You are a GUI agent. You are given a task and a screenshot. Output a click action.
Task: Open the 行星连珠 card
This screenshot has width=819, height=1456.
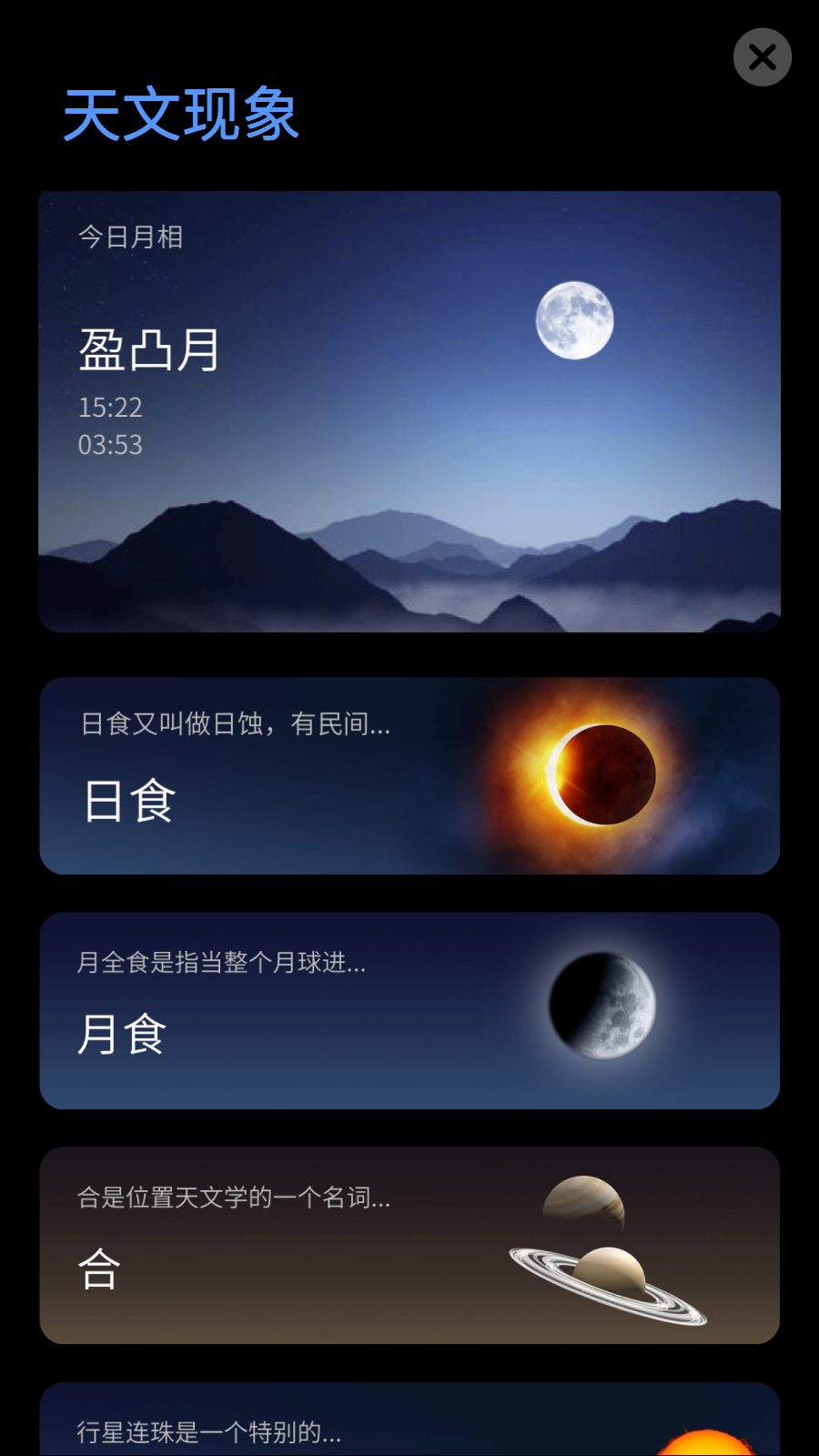(409, 1424)
